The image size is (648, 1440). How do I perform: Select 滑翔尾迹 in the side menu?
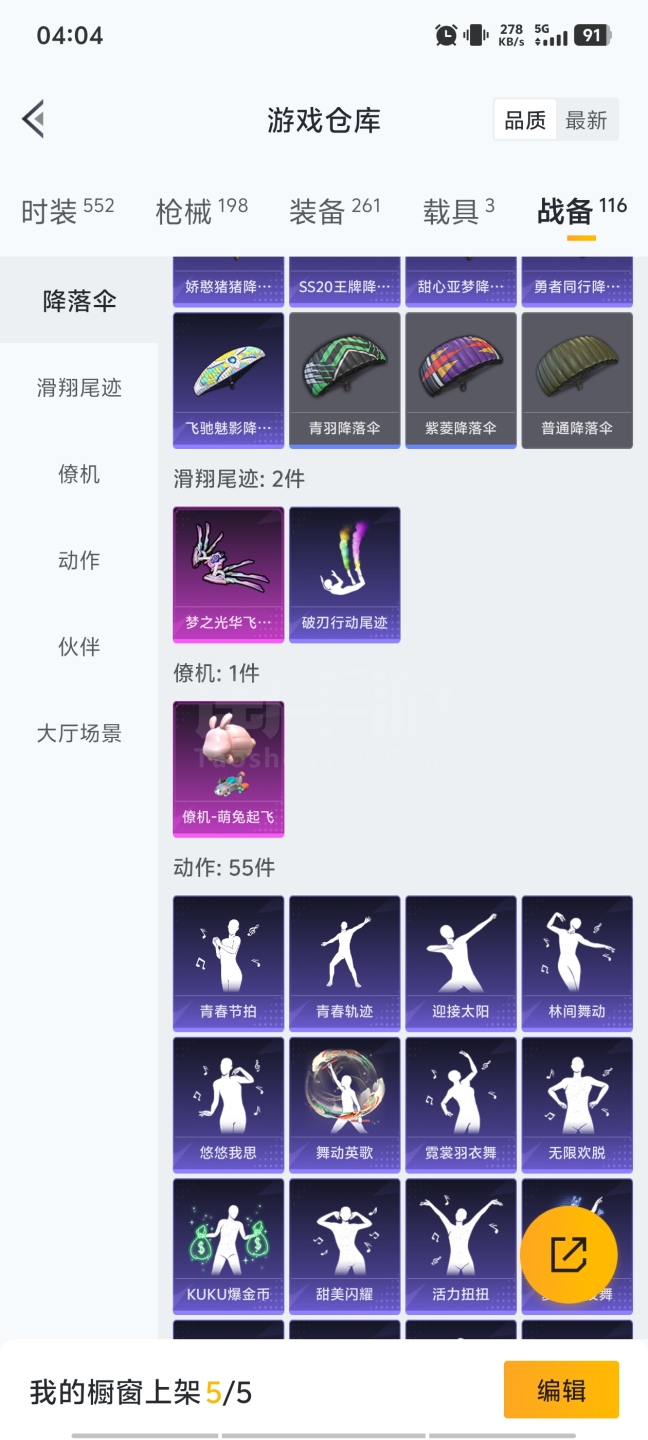79,387
